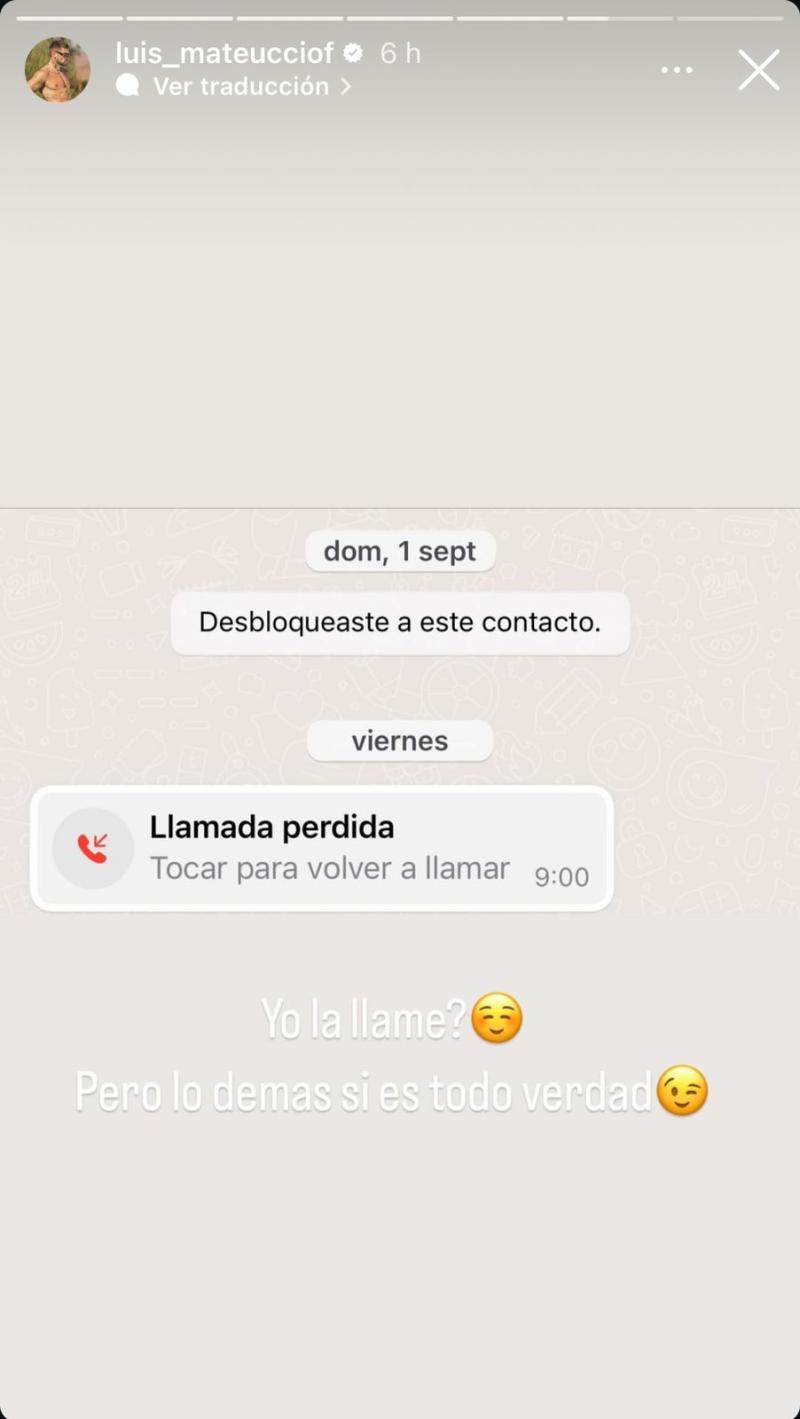This screenshot has height=1419, width=800.
Task: Open the story options three-dot menu
Action: click(x=677, y=69)
